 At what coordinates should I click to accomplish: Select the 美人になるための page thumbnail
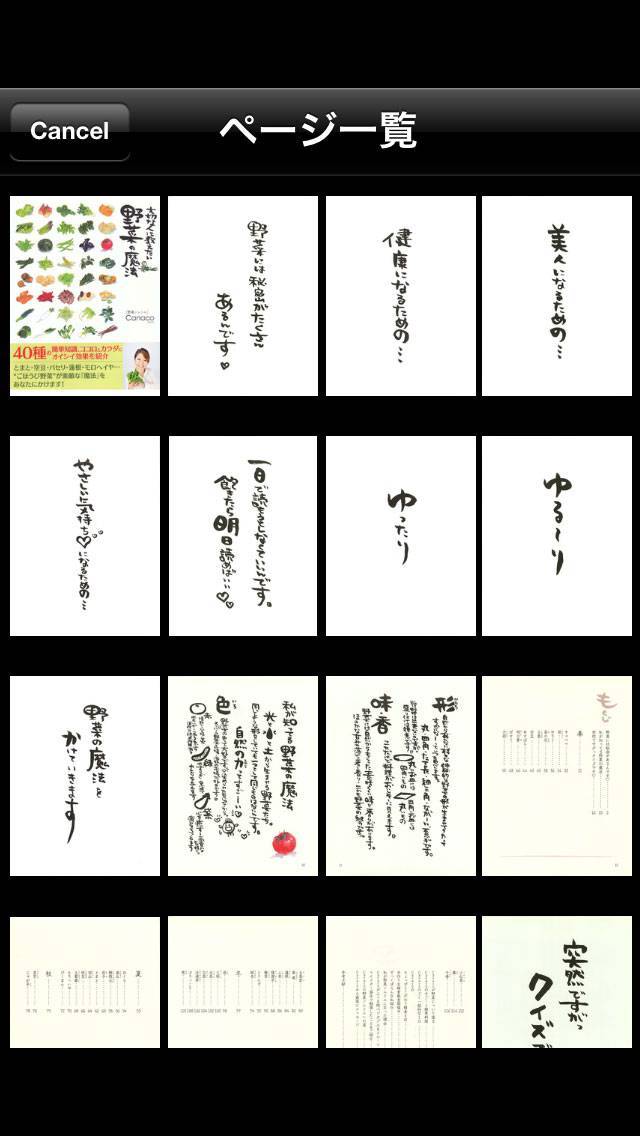coord(557,296)
